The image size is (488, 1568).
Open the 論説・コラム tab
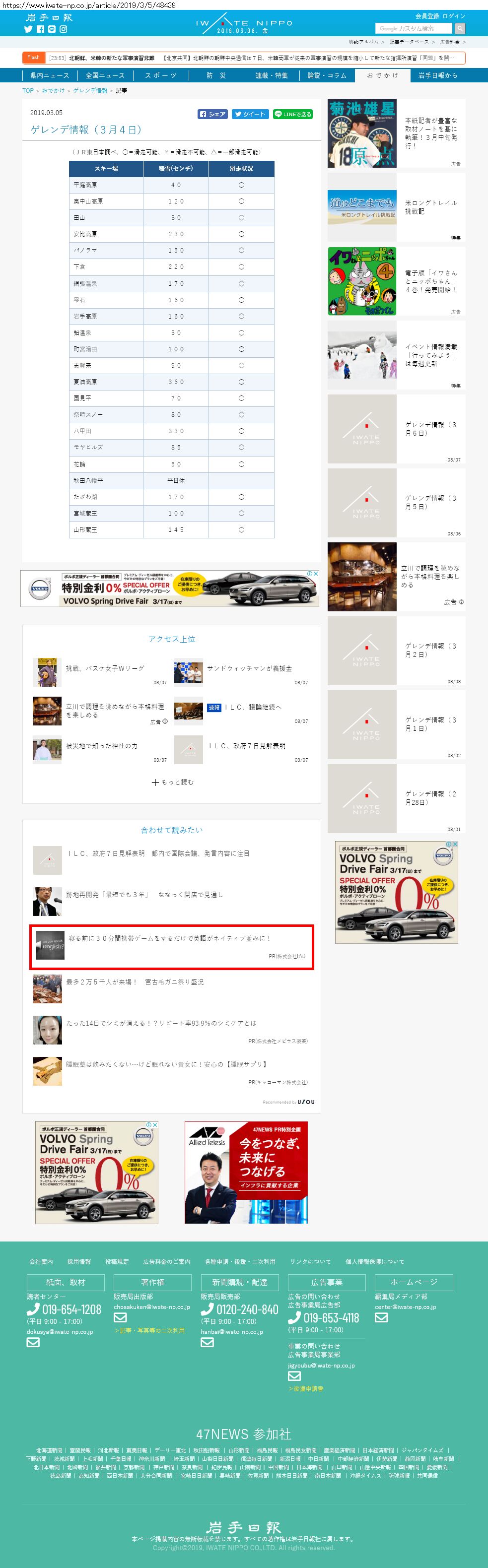[x=327, y=75]
